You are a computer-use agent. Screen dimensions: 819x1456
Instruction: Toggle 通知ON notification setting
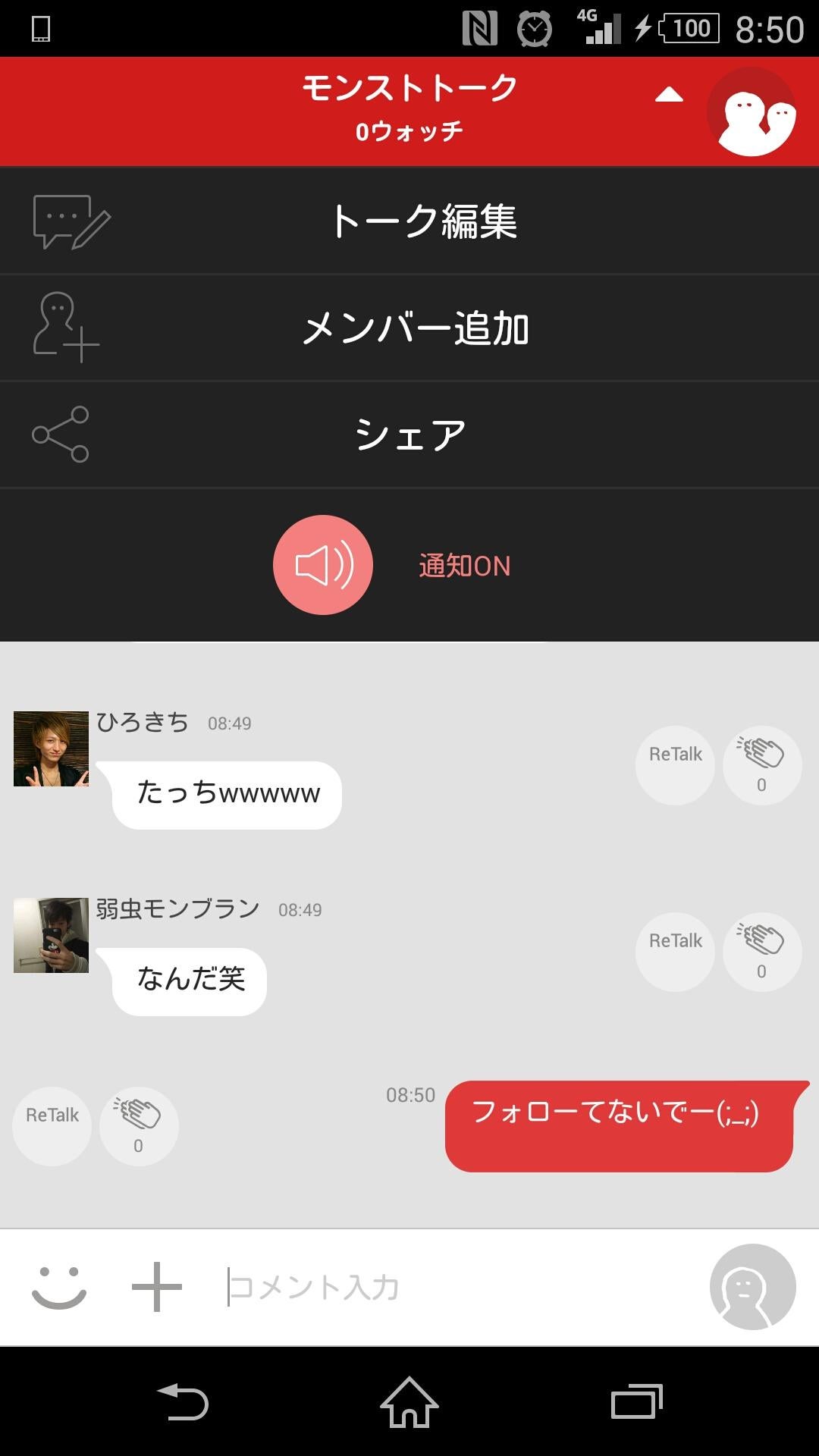click(463, 565)
